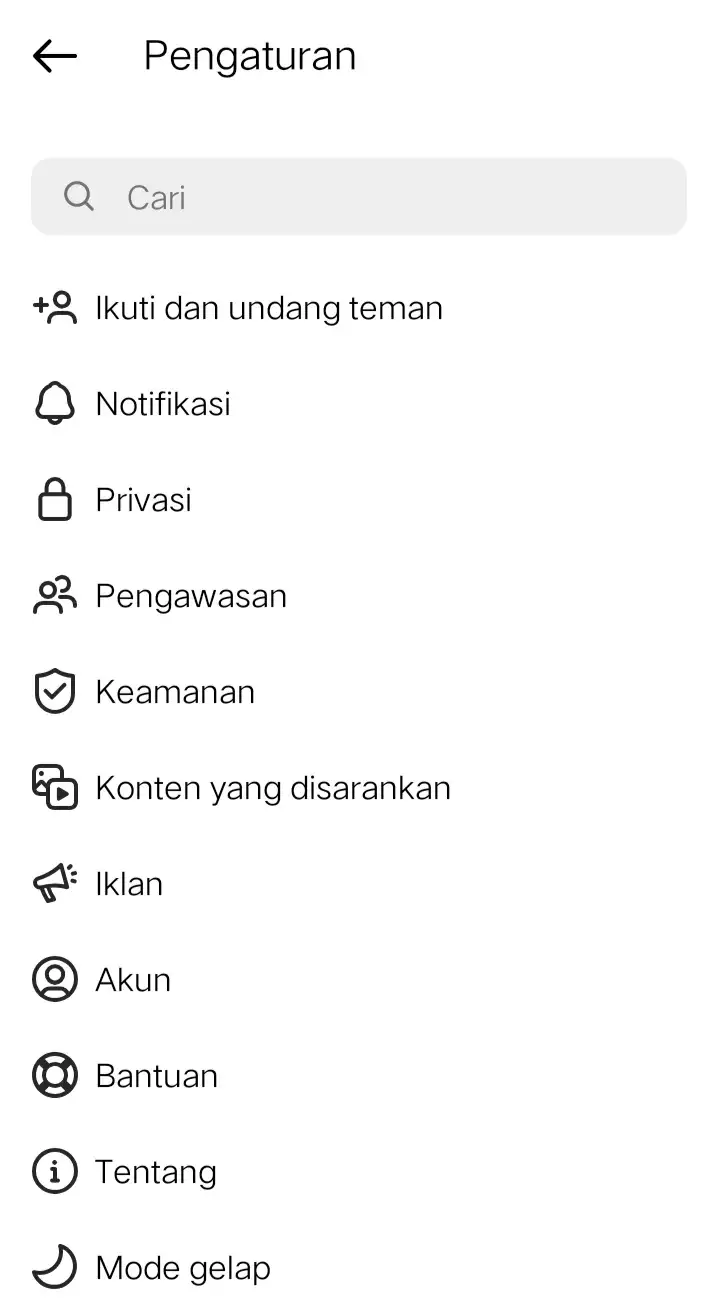Select Pengawasan

coord(359,596)
